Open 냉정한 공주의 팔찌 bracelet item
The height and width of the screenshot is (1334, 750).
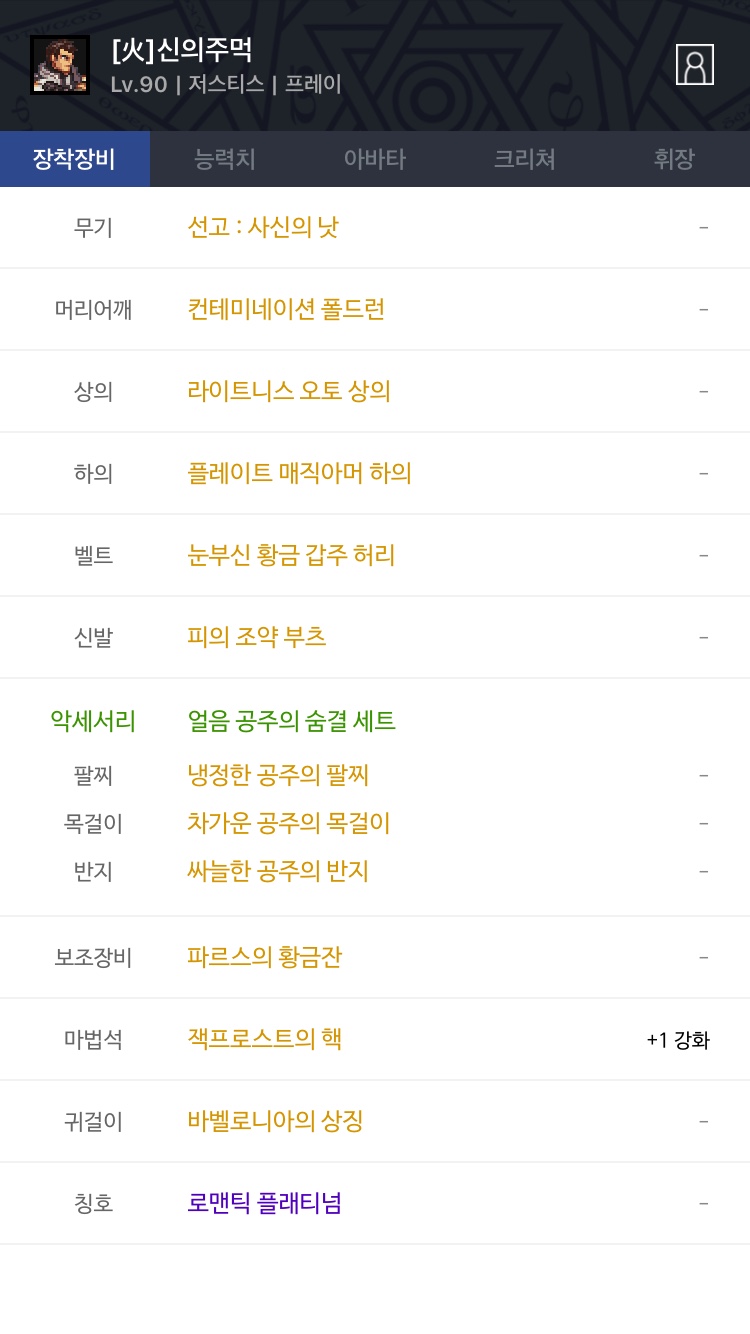279,775
